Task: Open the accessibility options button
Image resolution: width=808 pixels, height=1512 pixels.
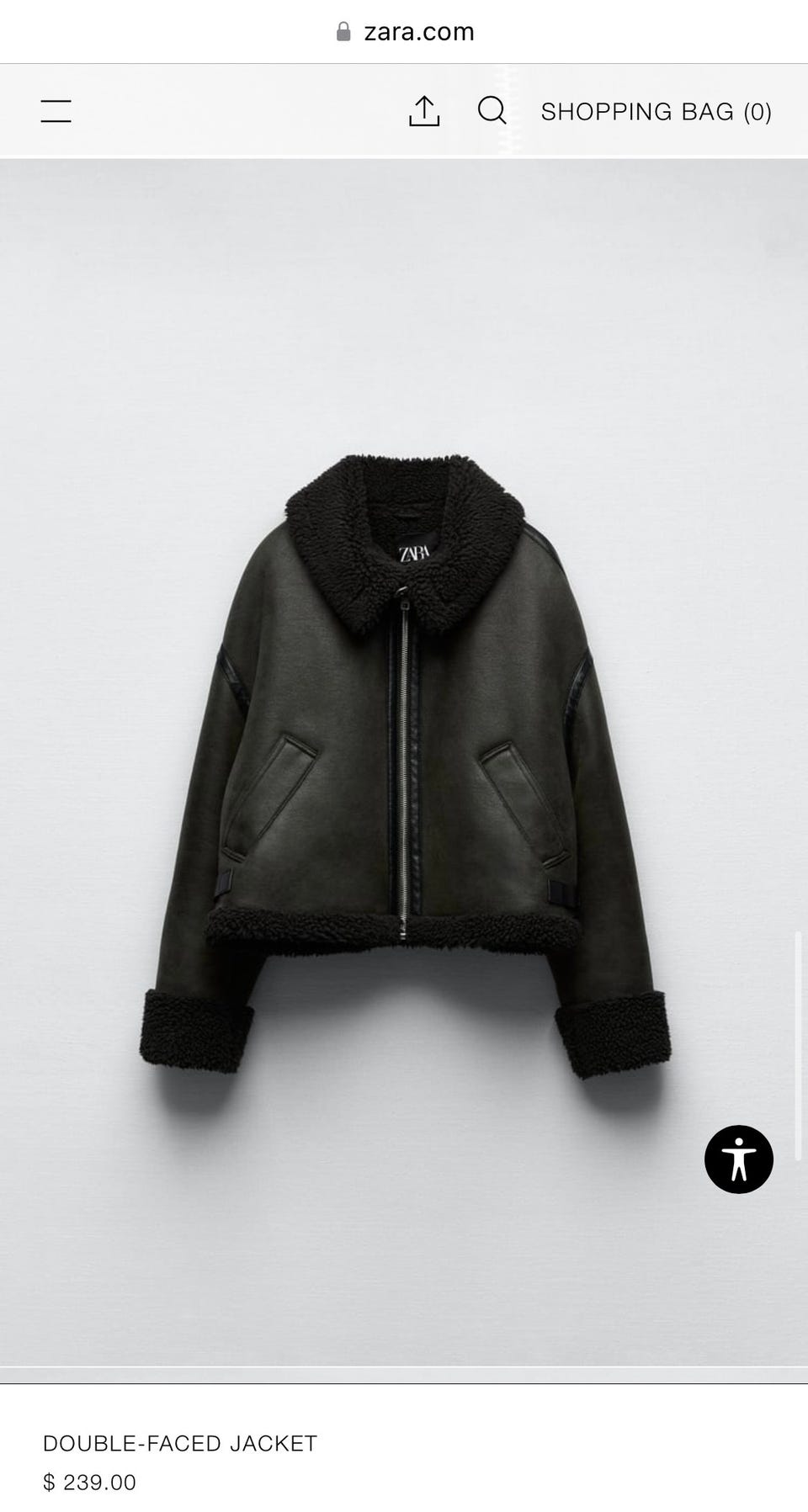Action: coord(739,1159)
